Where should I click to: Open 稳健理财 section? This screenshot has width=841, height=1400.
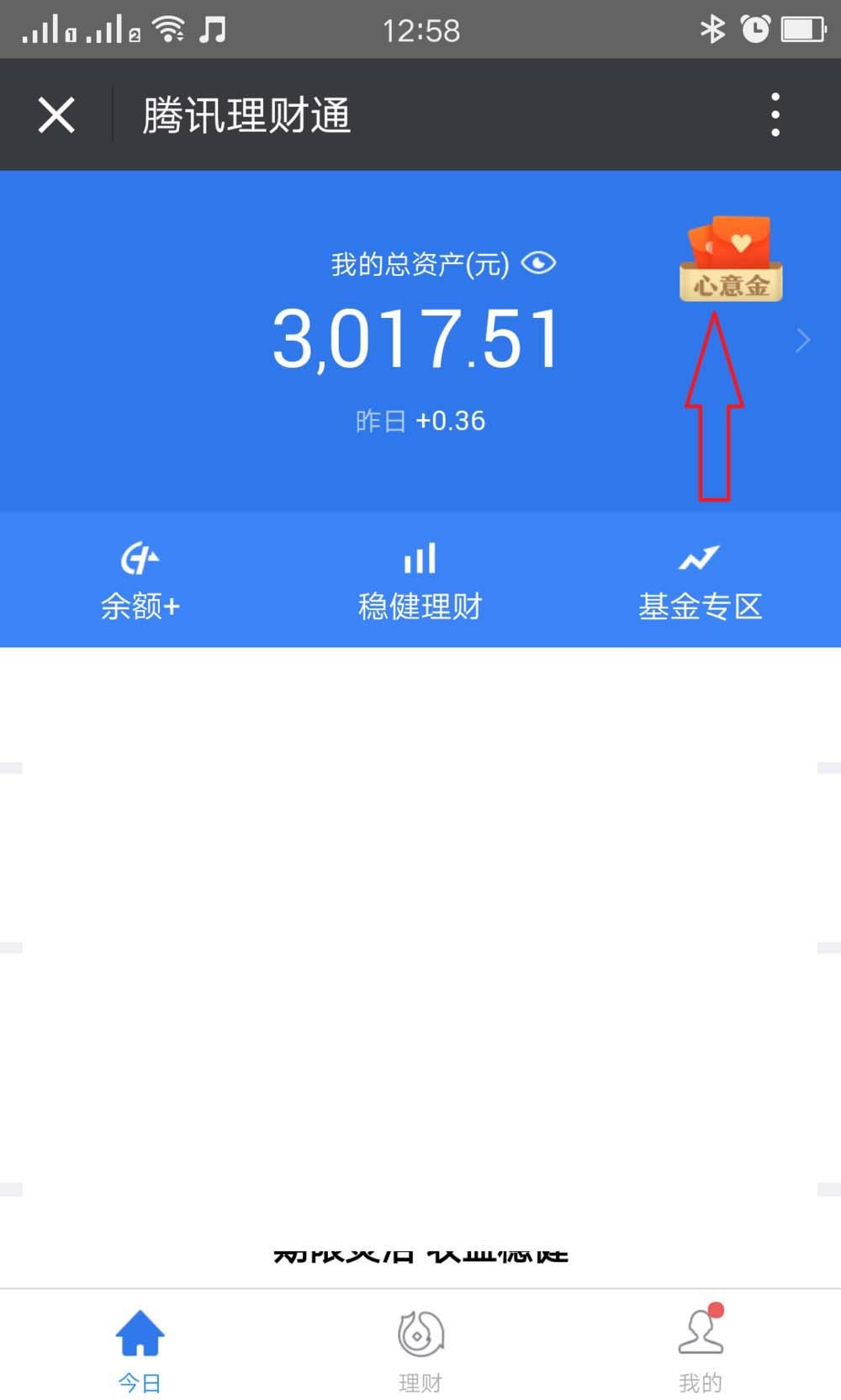pos(420,581)
